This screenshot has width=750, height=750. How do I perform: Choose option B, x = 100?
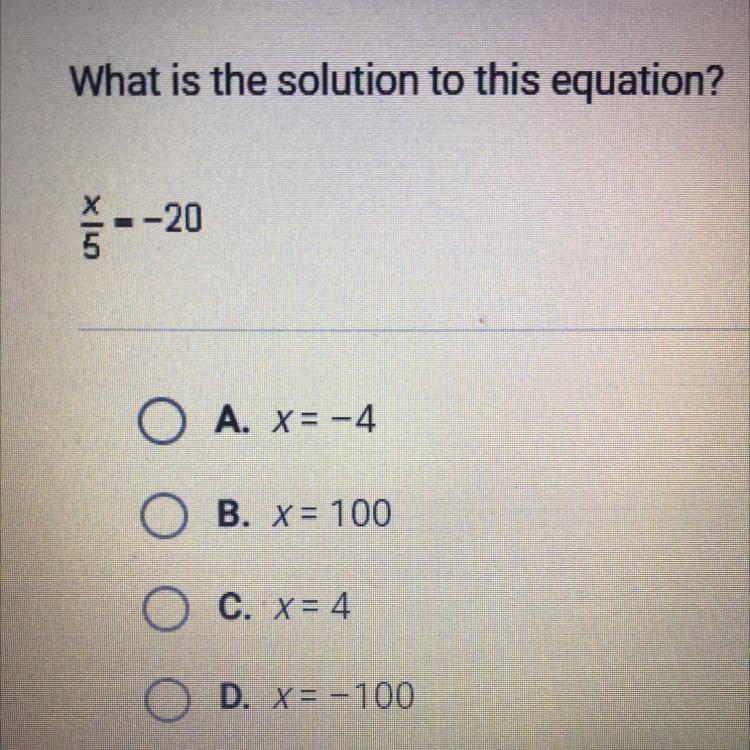tap(163, 515)
